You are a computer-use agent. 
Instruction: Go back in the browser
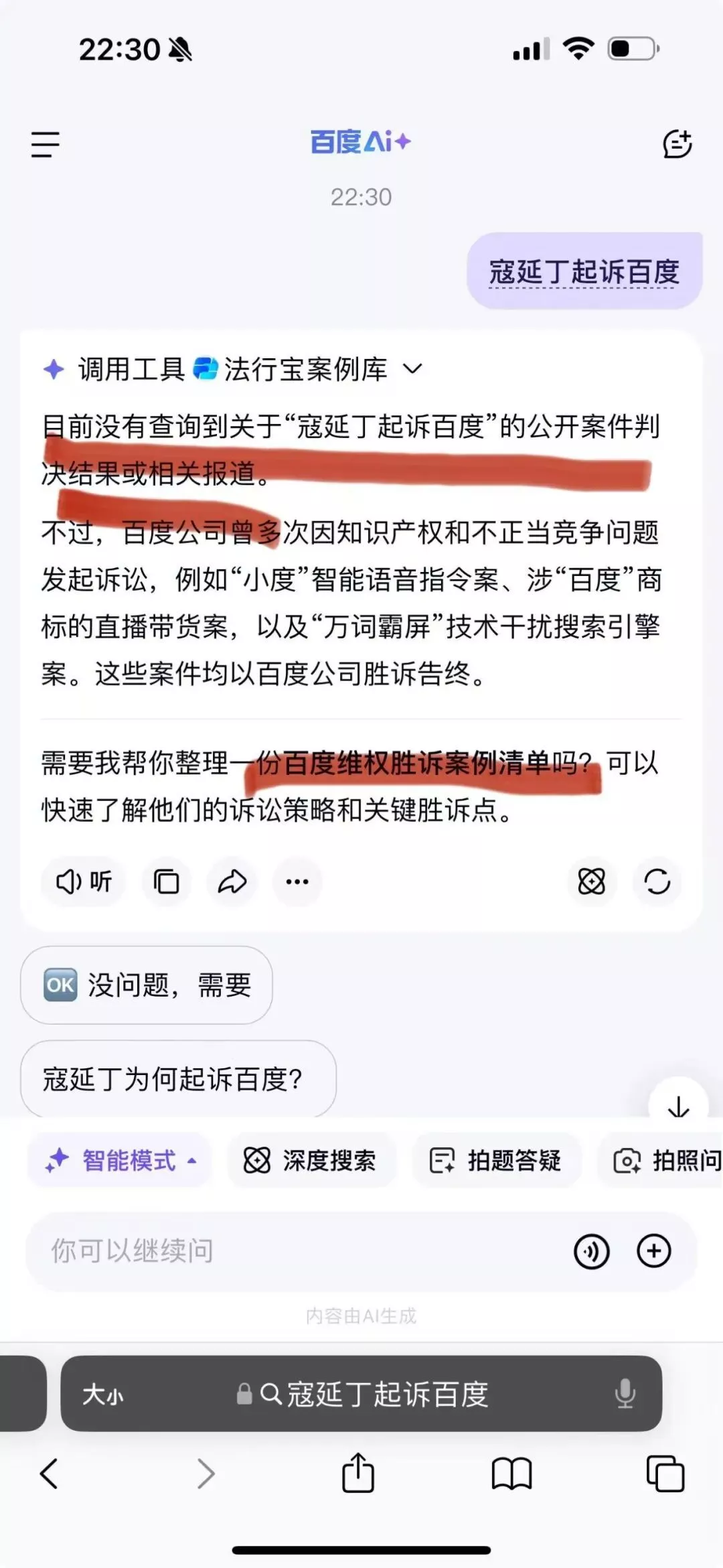click(49, 1474)
